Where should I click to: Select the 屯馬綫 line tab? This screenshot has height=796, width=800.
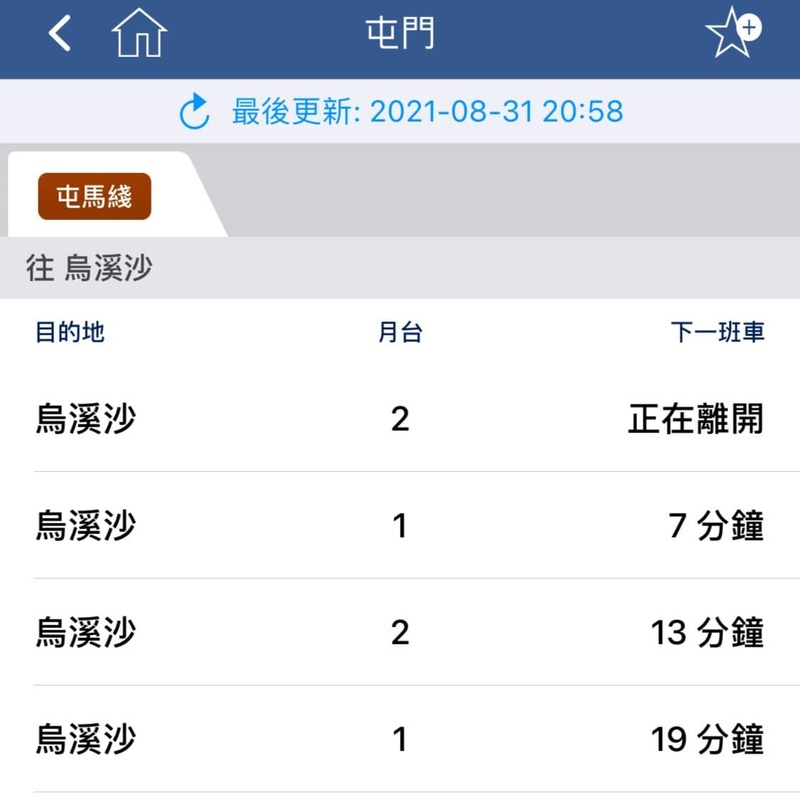[95, 196]
